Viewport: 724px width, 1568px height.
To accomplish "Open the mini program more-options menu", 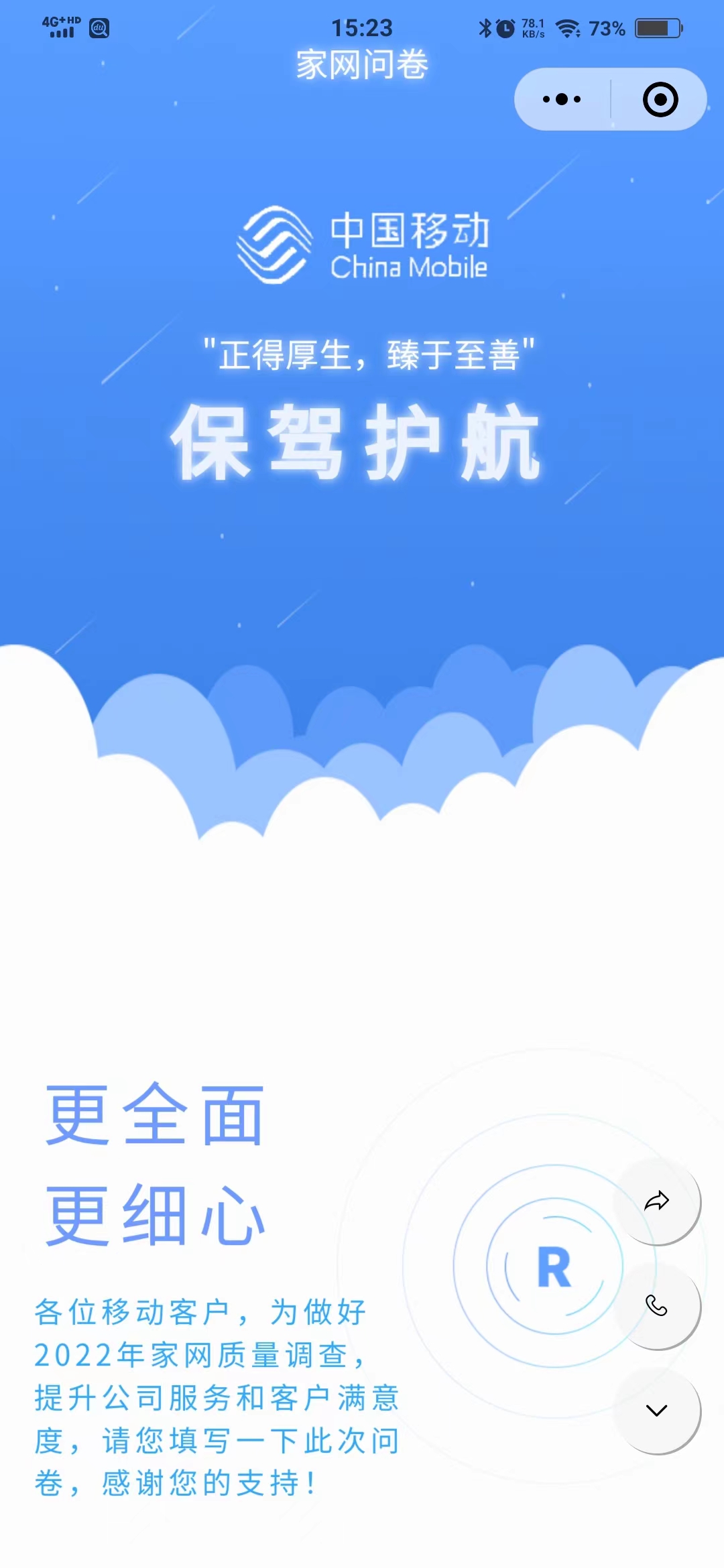I will [x=562, y=99].
